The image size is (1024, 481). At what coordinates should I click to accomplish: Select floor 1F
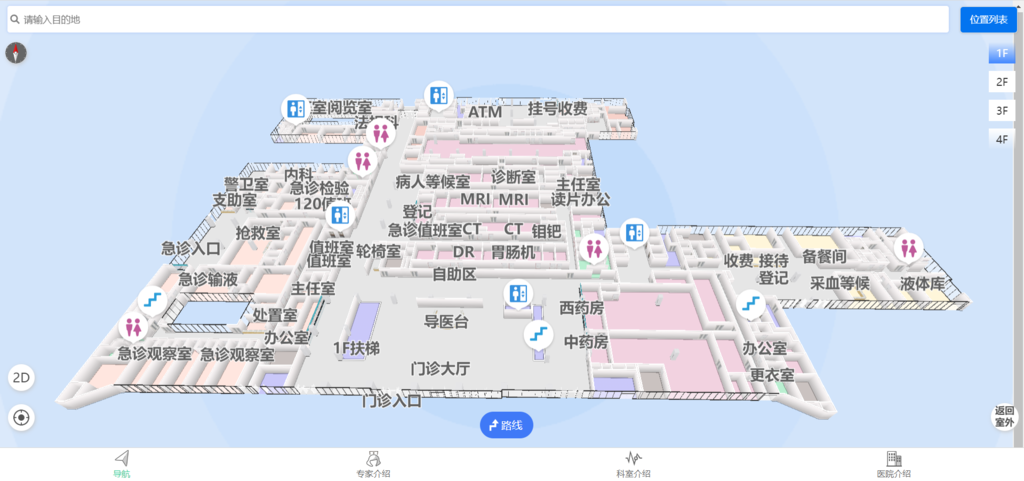coord(1001,54)
